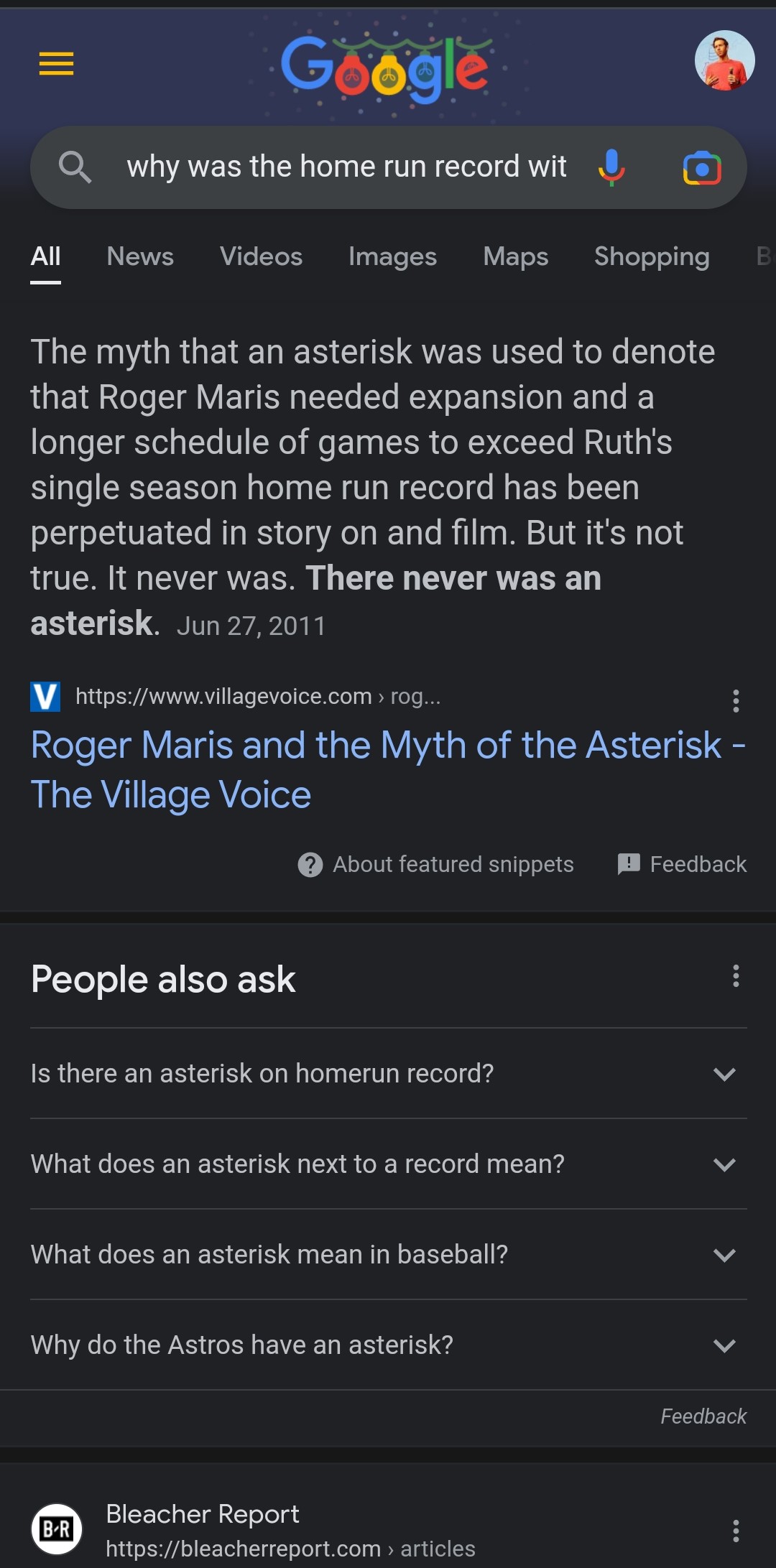
Task: Search with Google Lens camera
Action: pyautogui.click(x=702, y=168)
